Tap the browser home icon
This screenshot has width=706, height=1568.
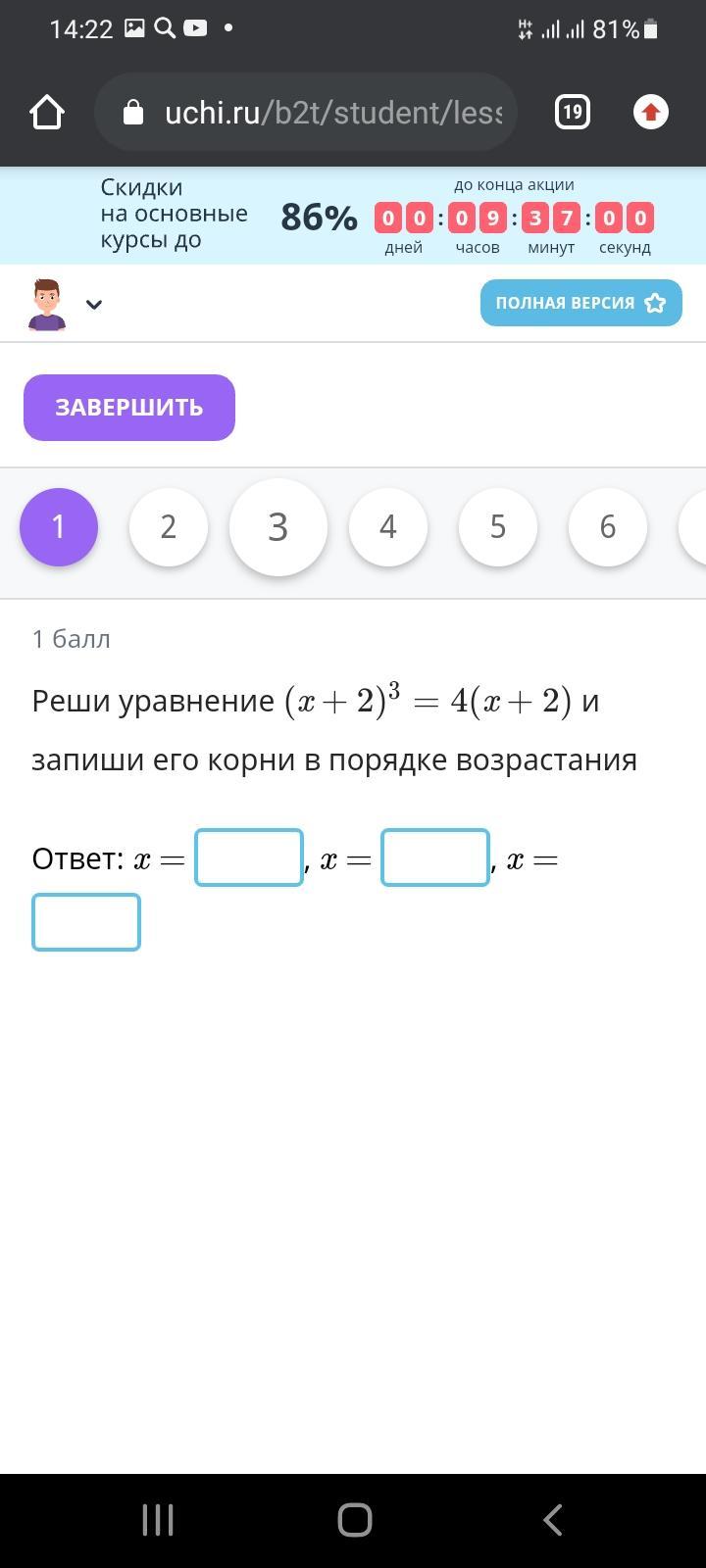[x=47, y=113]
